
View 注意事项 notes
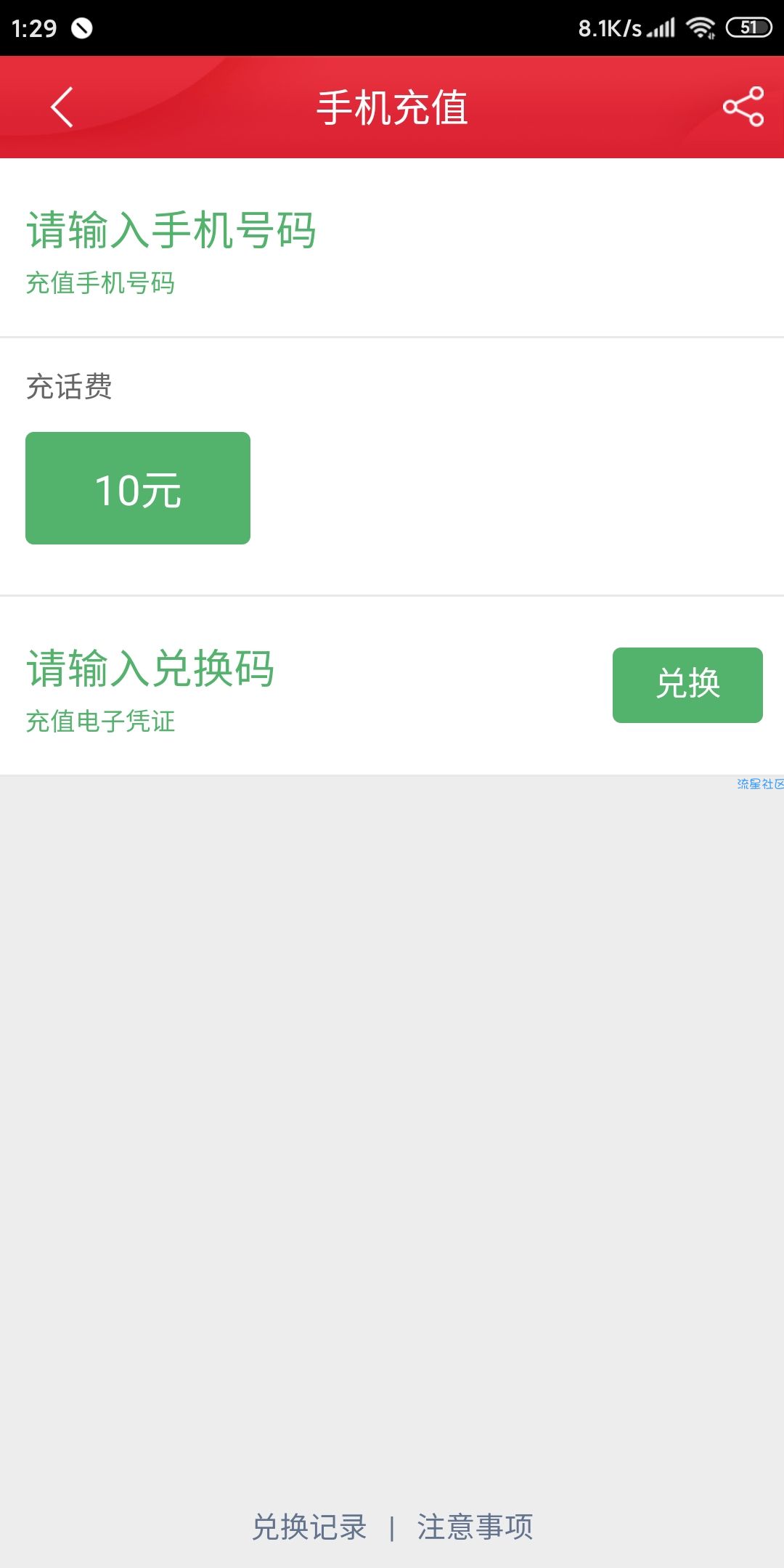coord(475,1527)
